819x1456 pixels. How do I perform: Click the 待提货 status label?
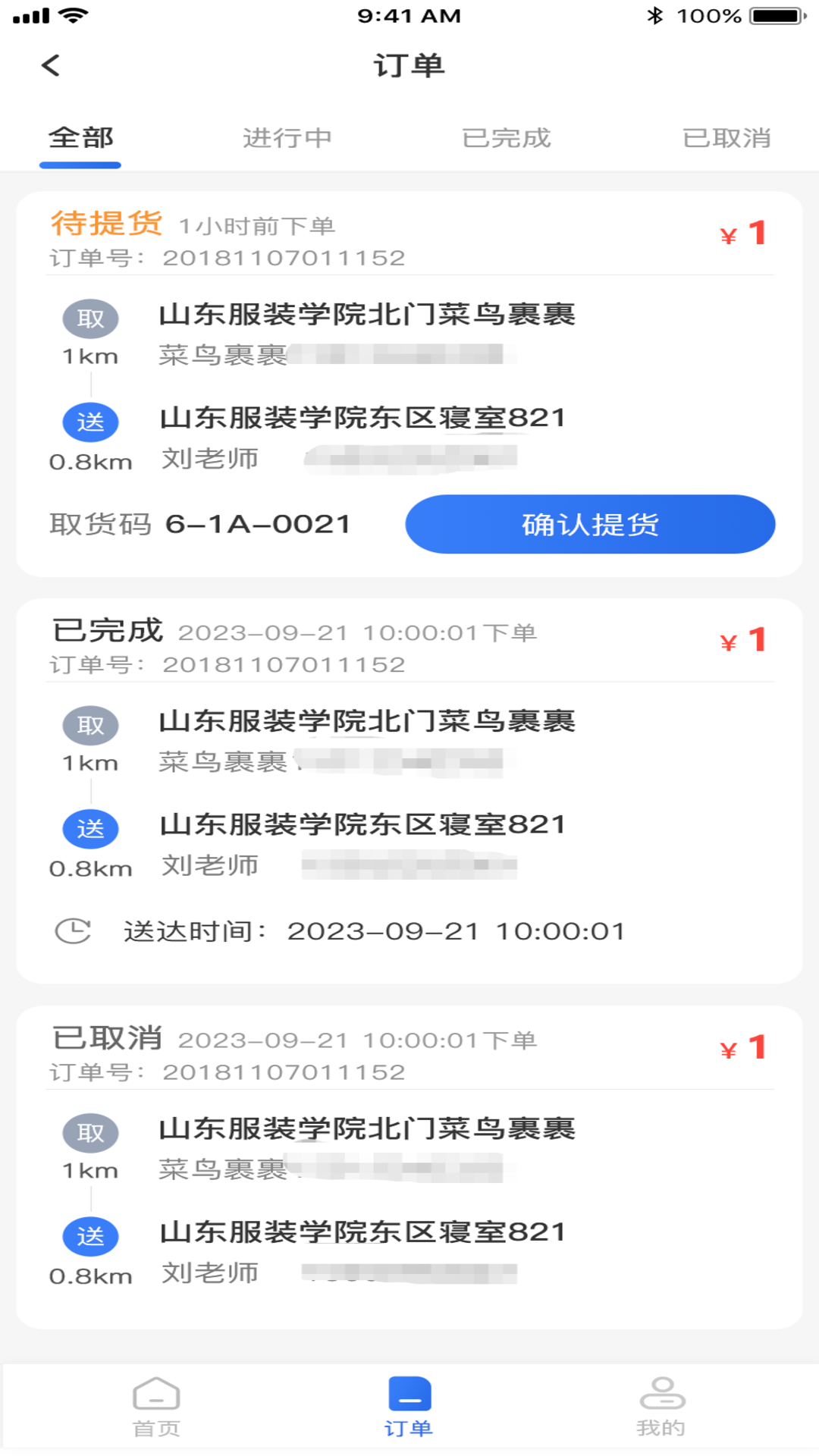tap(107, 223)
